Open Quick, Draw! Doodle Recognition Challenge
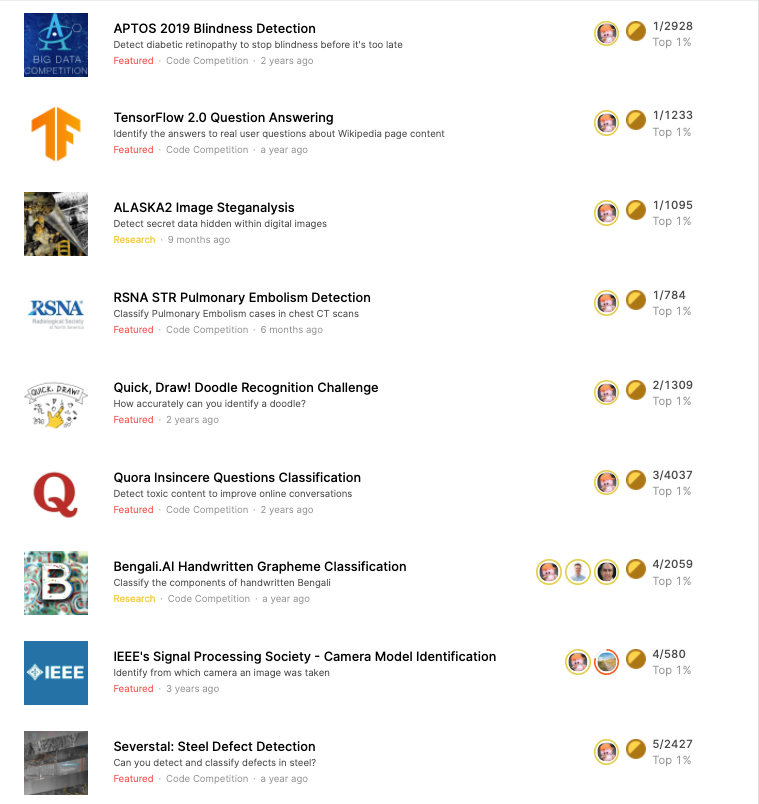759x804 pixels. point(245,388)
